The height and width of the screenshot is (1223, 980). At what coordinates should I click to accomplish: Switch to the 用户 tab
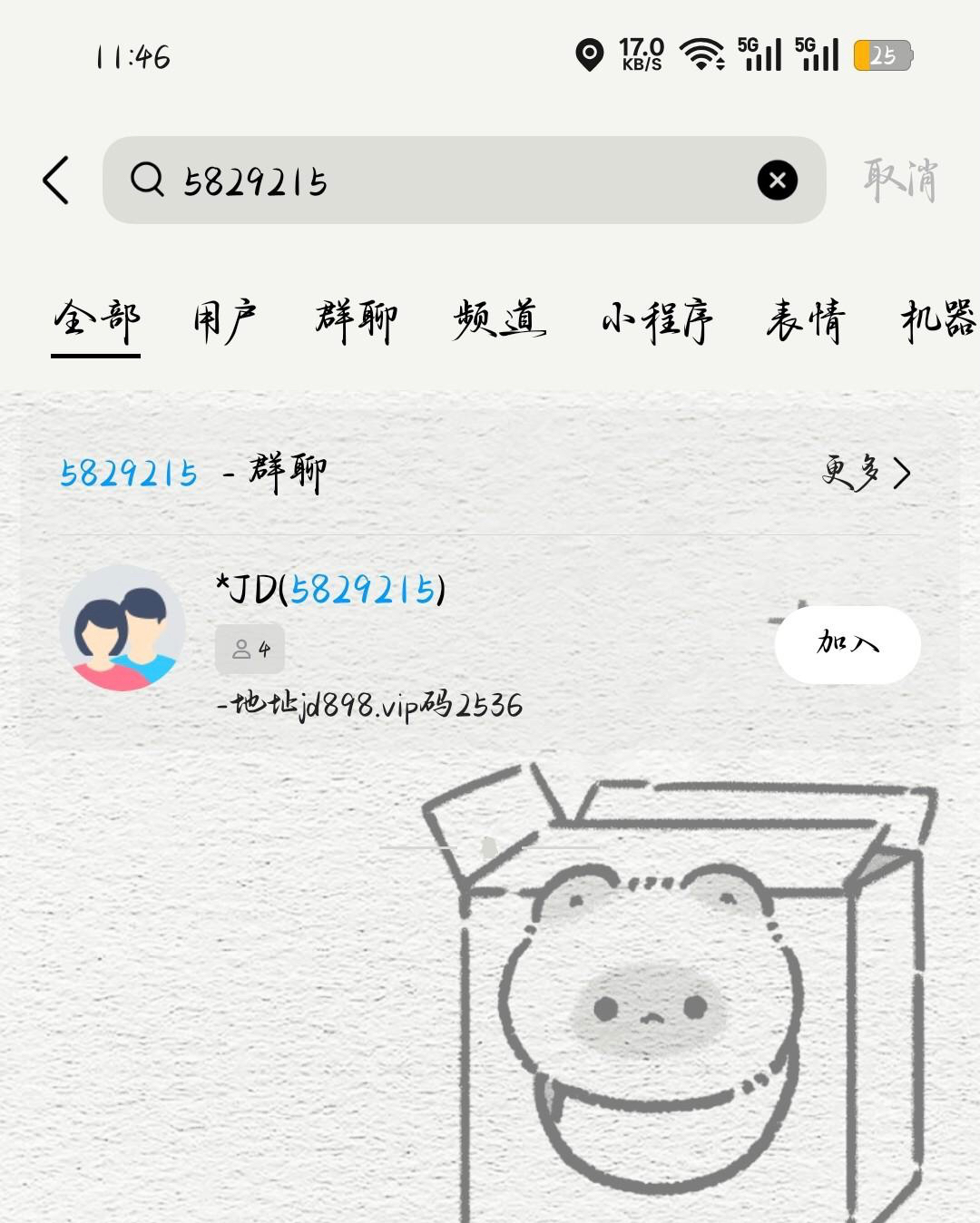click(224, 321)
